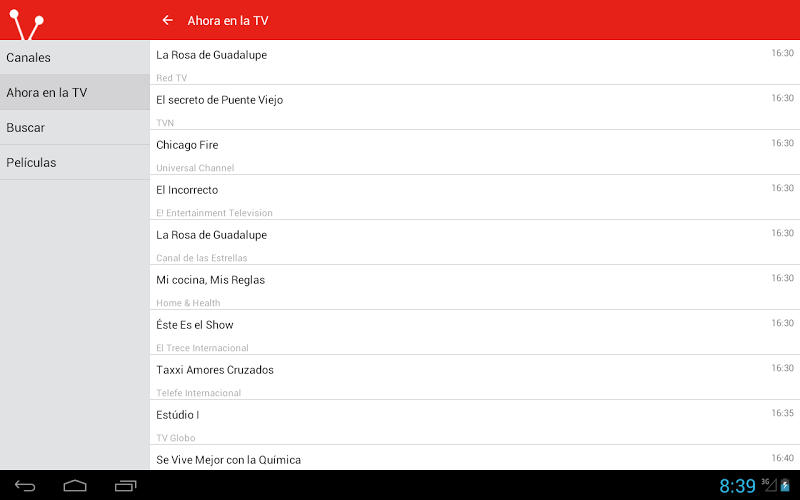Viewport: 800px width, 500px height.
Task: Tap the back arrow in the top bar
Action: [x=168, y=20]
